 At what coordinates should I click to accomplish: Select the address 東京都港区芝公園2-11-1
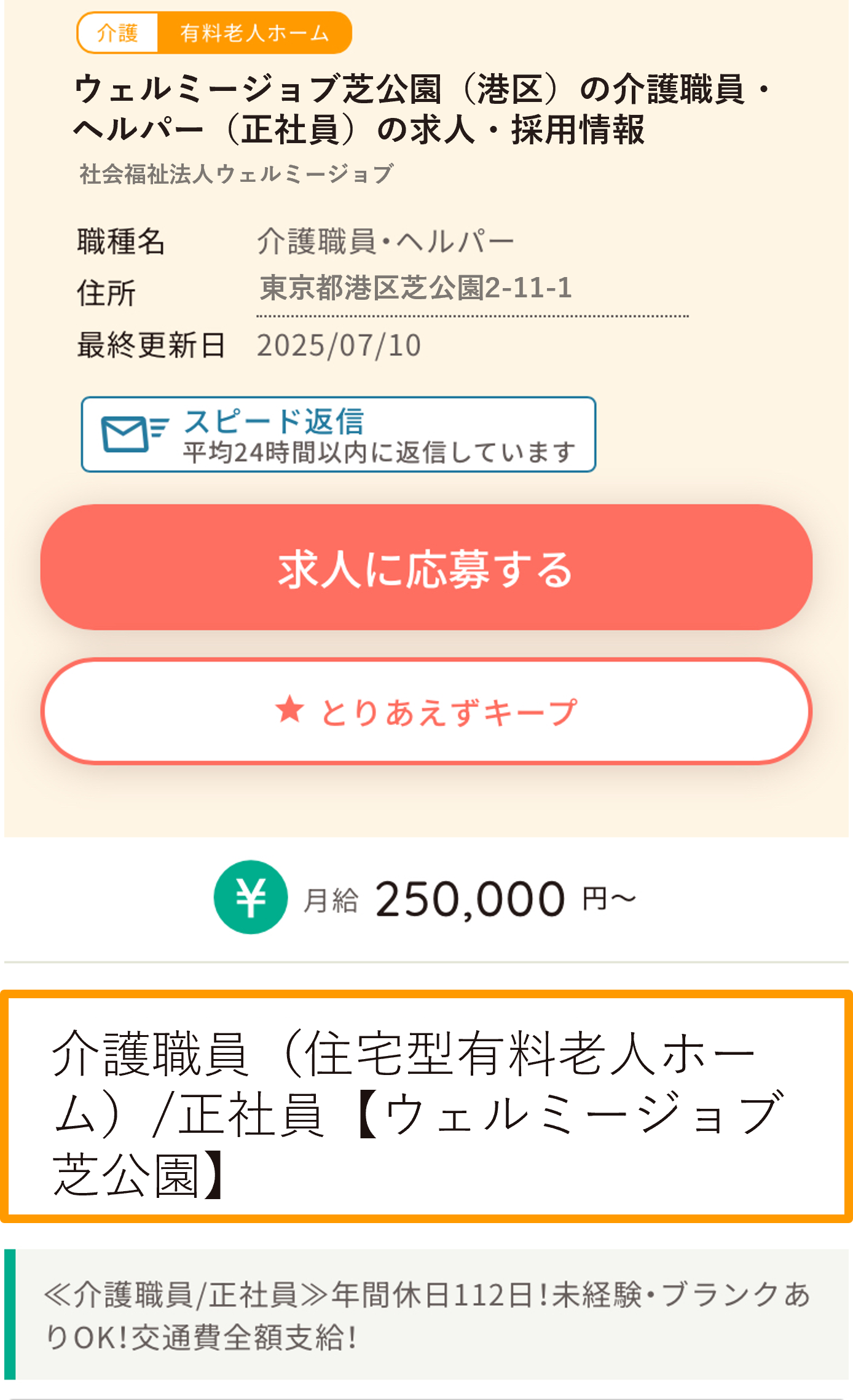coord(414,286)
